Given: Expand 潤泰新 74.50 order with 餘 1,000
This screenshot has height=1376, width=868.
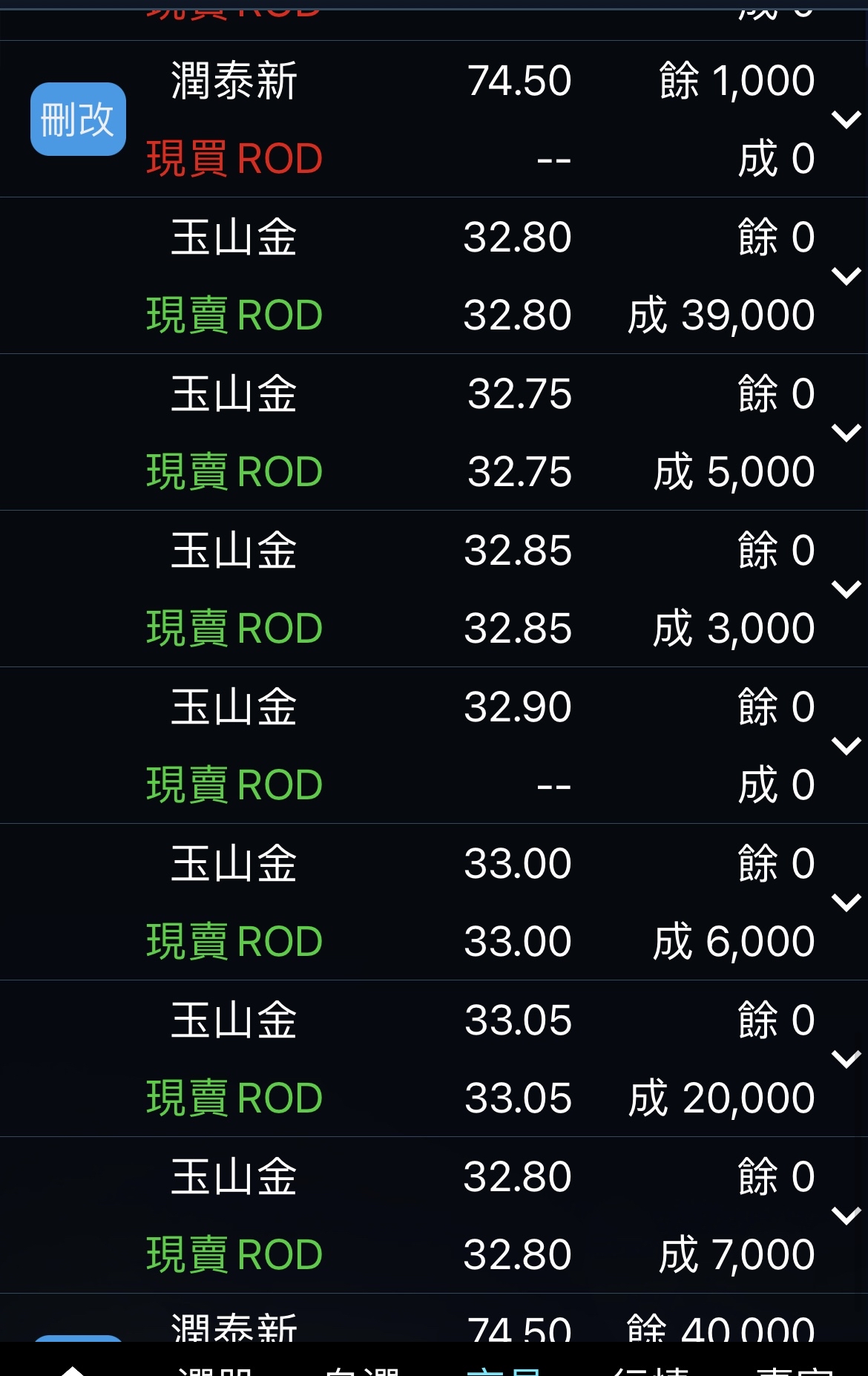Looking at the screenshot, I should (846, 119).
